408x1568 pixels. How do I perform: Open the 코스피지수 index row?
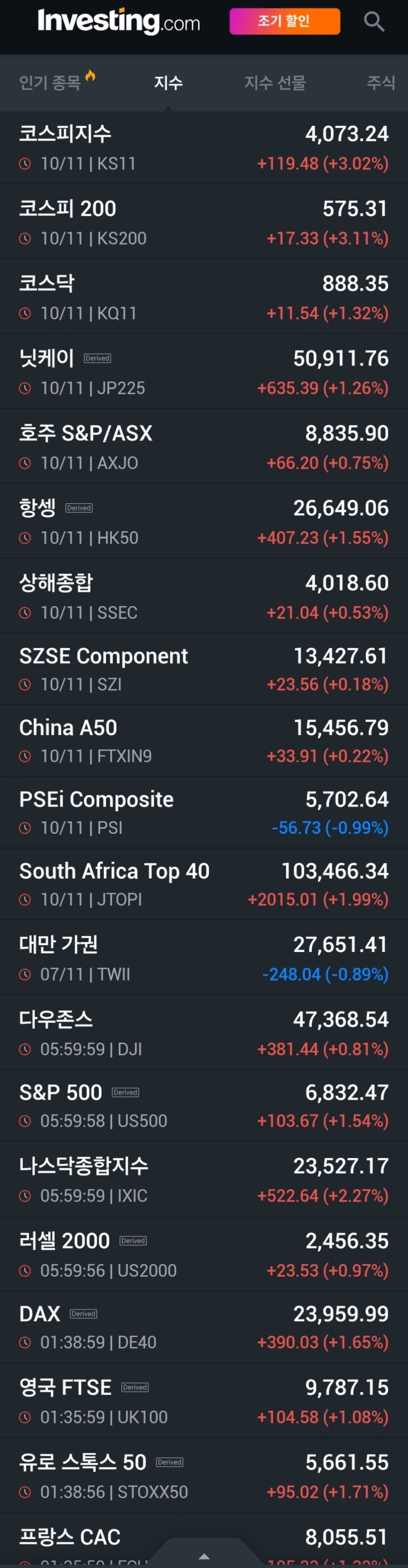click(204, 148)
